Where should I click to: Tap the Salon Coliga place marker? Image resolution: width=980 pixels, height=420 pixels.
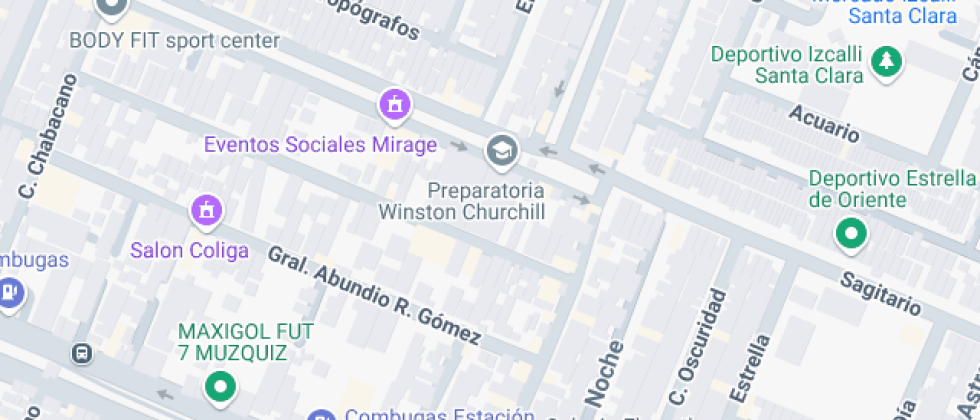click(207, 210)
